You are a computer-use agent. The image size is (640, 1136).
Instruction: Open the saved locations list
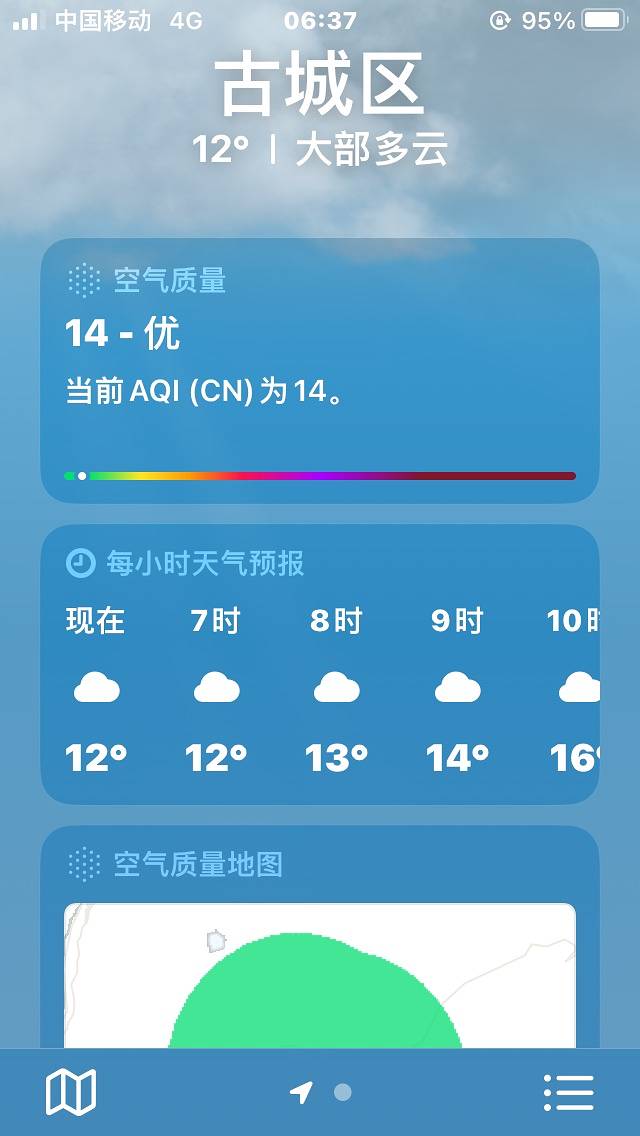pos(569,1092)
